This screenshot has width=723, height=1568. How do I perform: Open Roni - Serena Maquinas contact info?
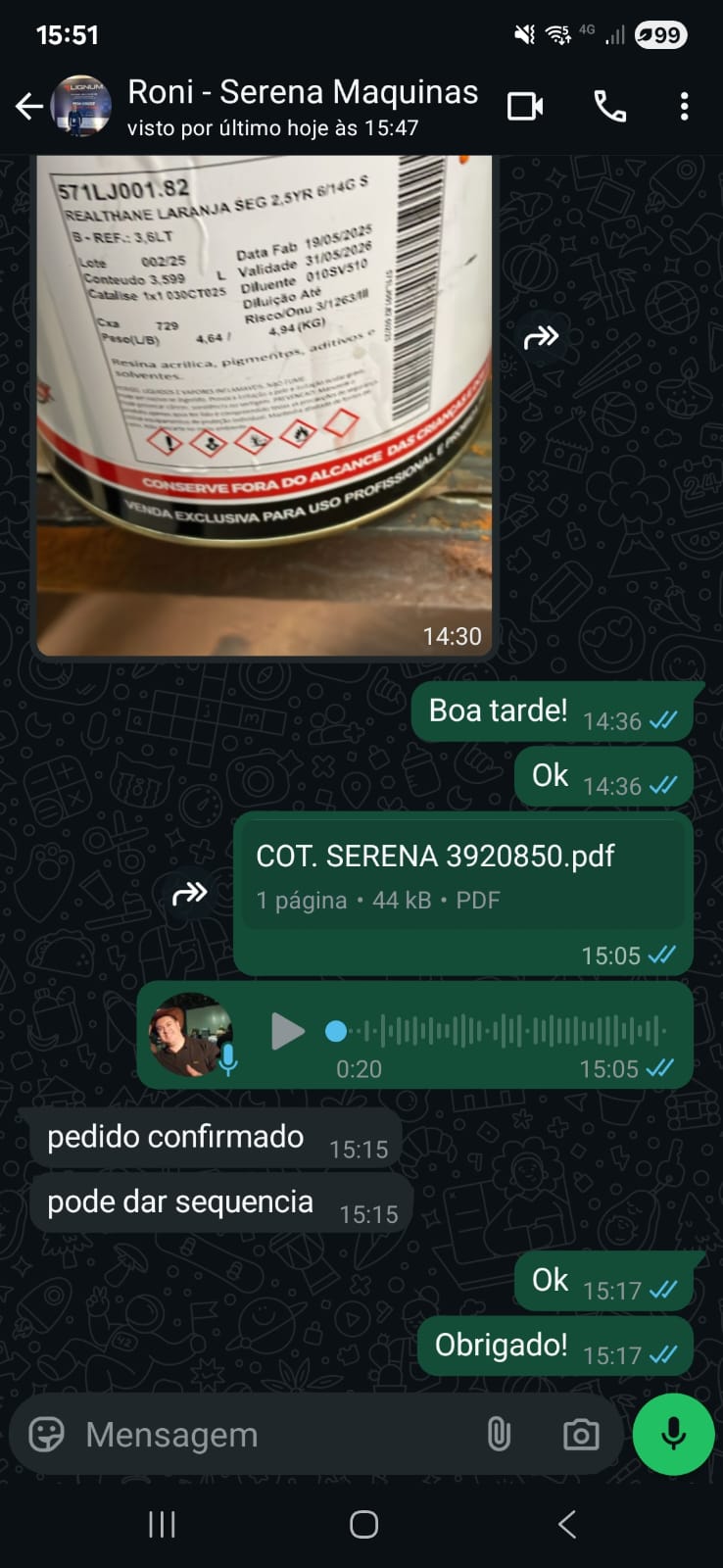point(302,106)
